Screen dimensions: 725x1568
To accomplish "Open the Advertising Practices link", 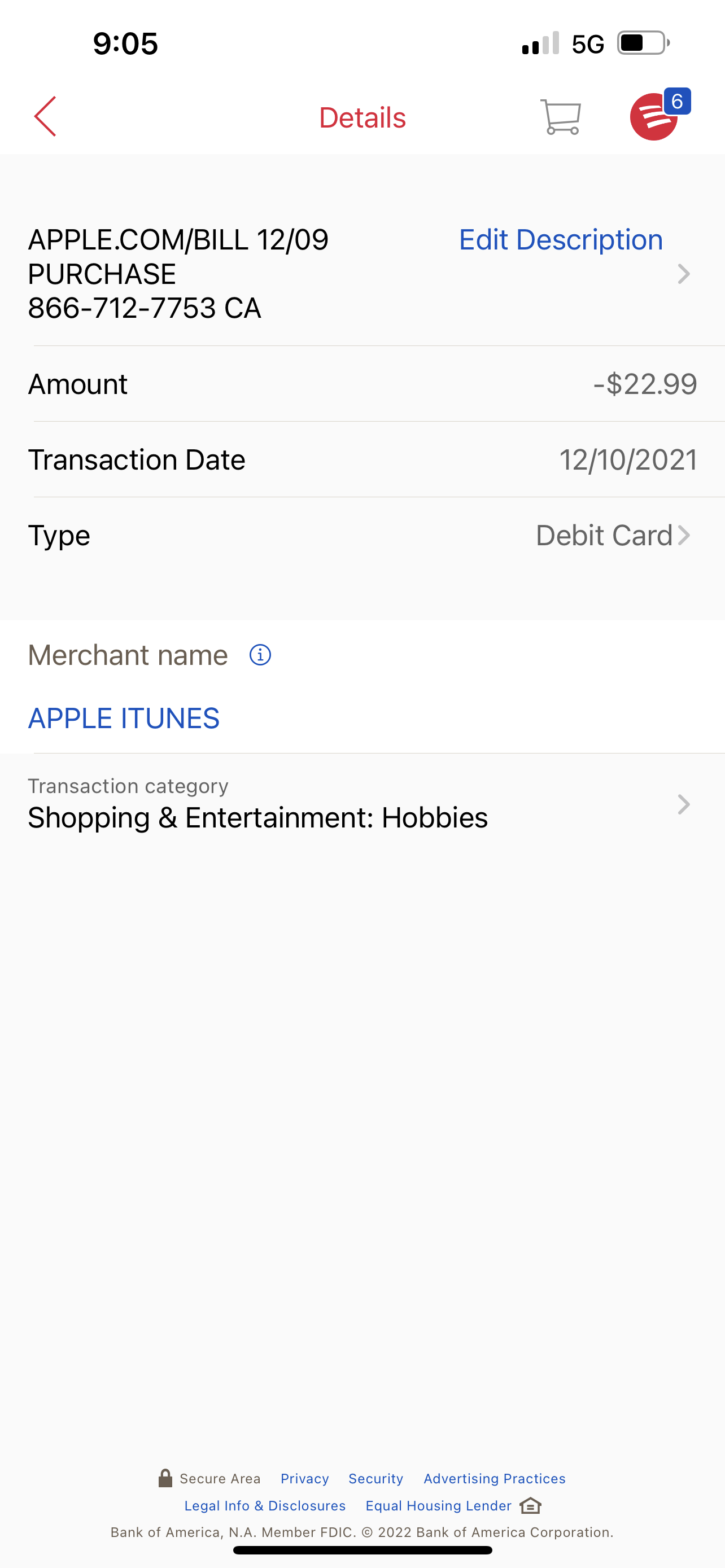I will (494, 1478).
